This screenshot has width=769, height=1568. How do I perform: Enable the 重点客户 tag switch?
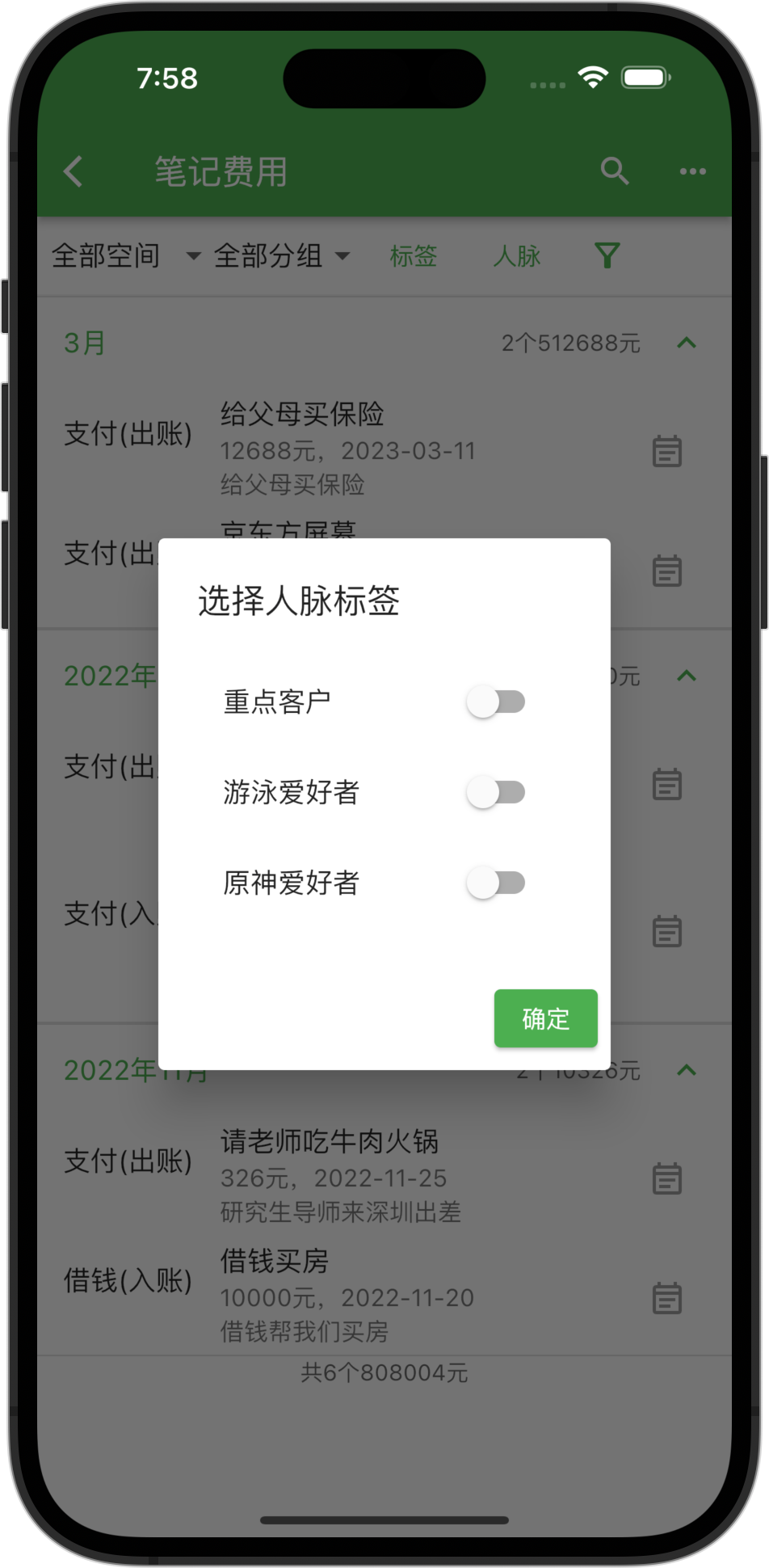(x=496, y=702)
